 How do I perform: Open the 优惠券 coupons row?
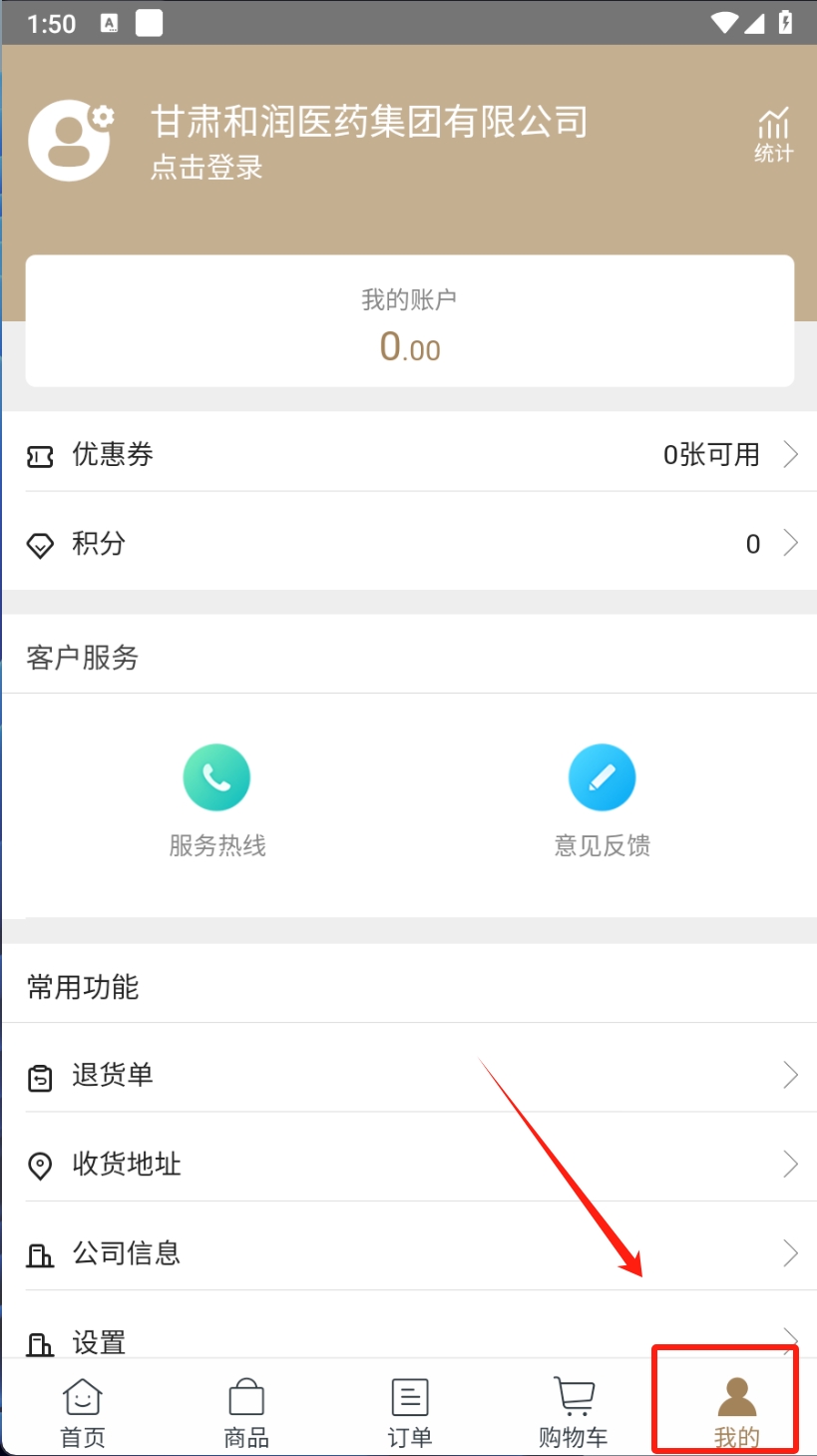409,455
